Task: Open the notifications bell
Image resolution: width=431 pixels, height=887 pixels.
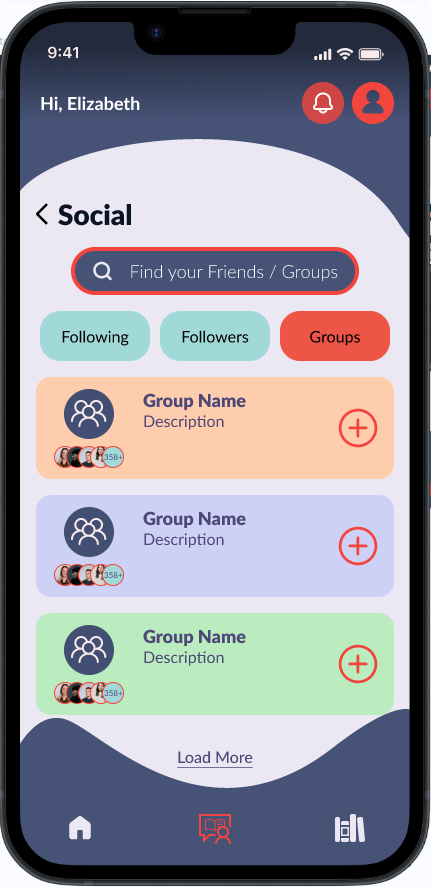Action: (x=322, y=103)
